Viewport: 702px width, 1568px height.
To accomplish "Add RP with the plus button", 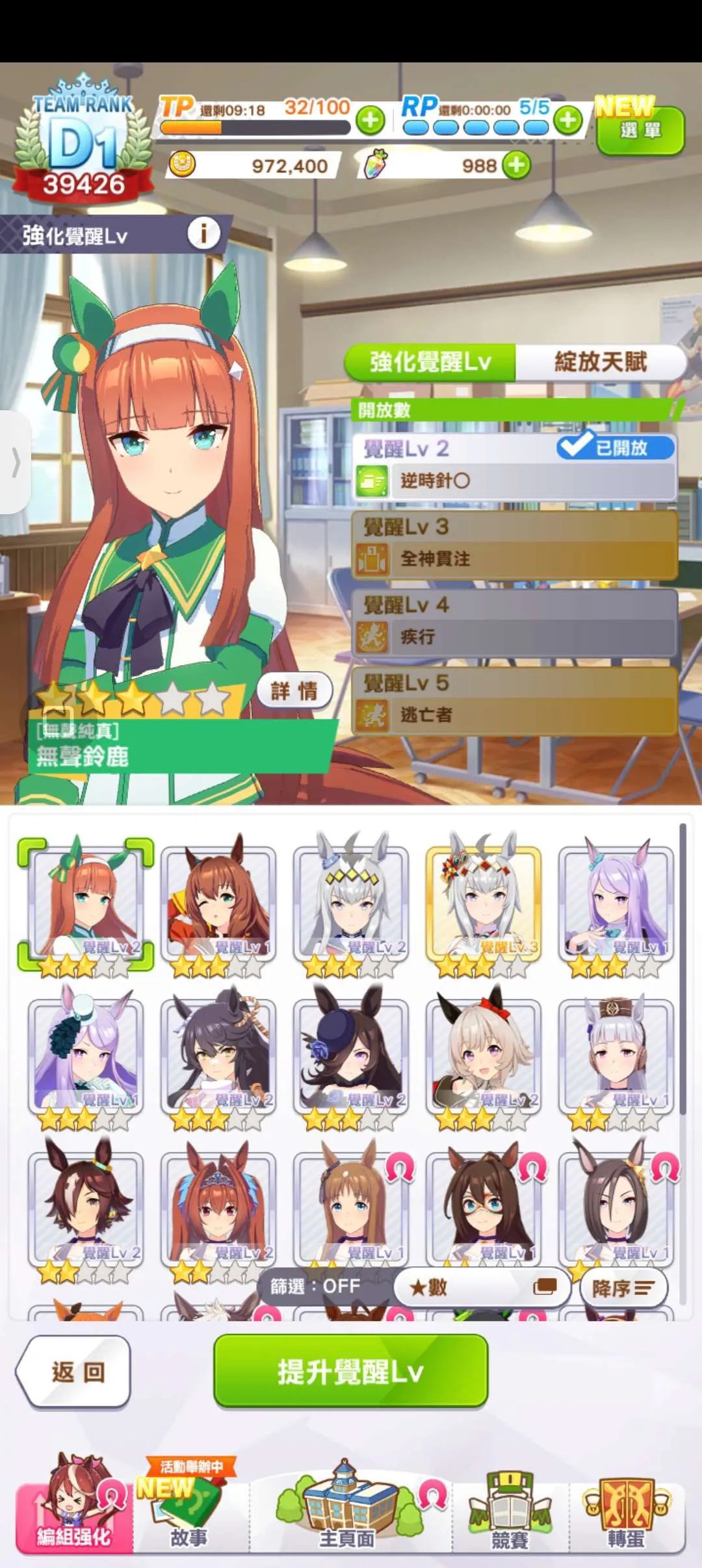I will tap(568, 120).
